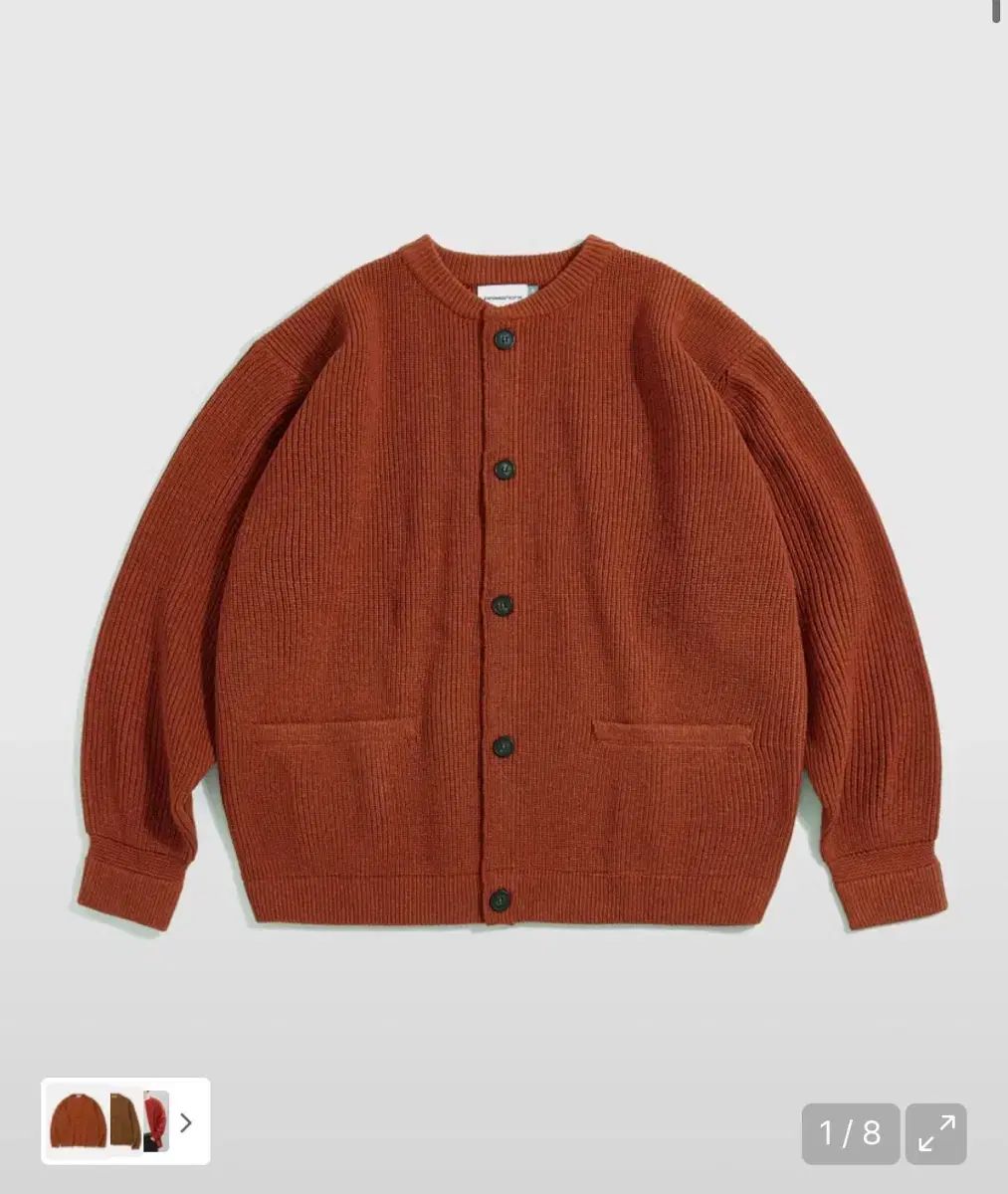Select the red cardigan model thumbnail

[156, 1121]
